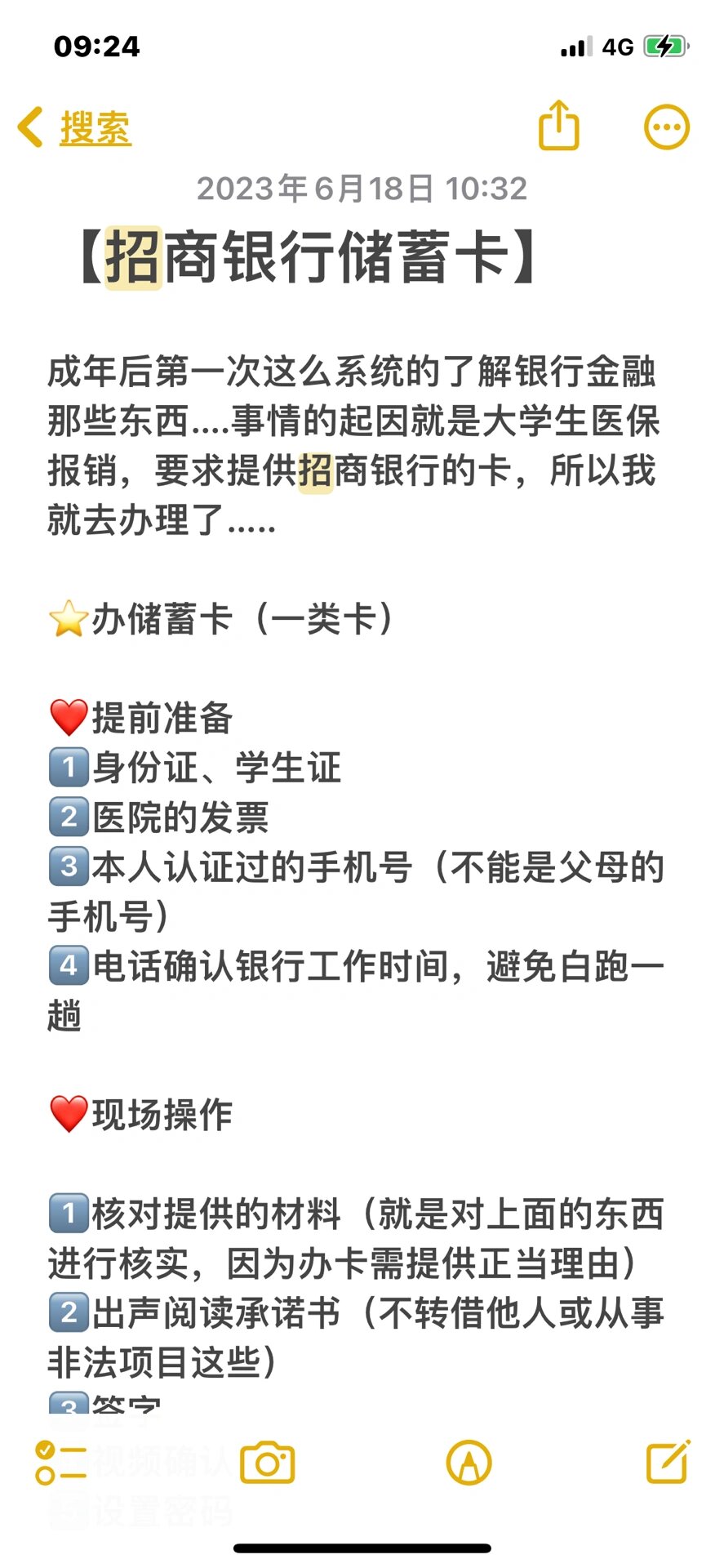Tap the back chevron arrow
The image size is (724, 1568).
pos(29,127)
